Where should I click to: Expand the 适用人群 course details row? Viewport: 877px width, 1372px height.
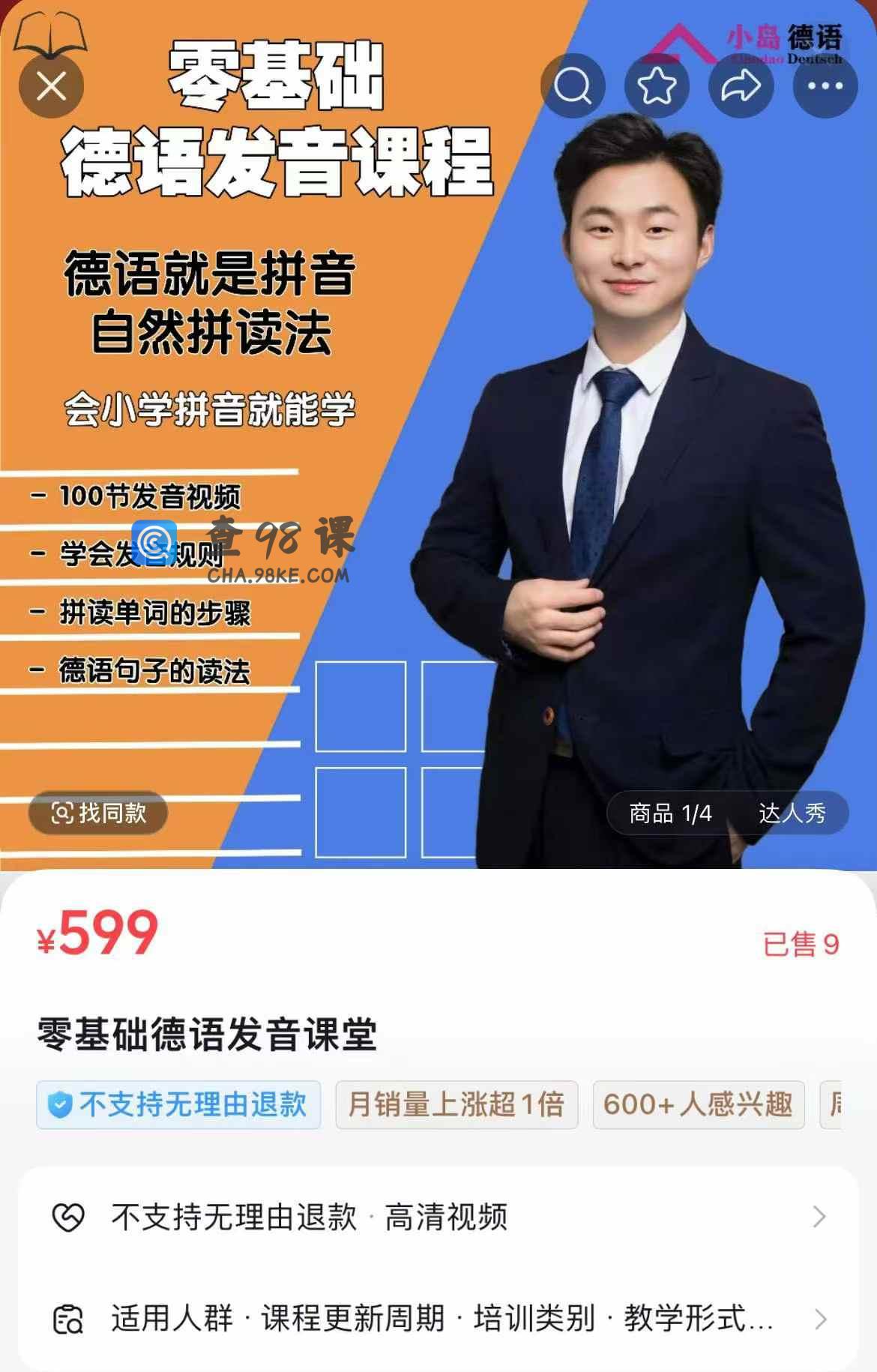(x=438, y=1319)
